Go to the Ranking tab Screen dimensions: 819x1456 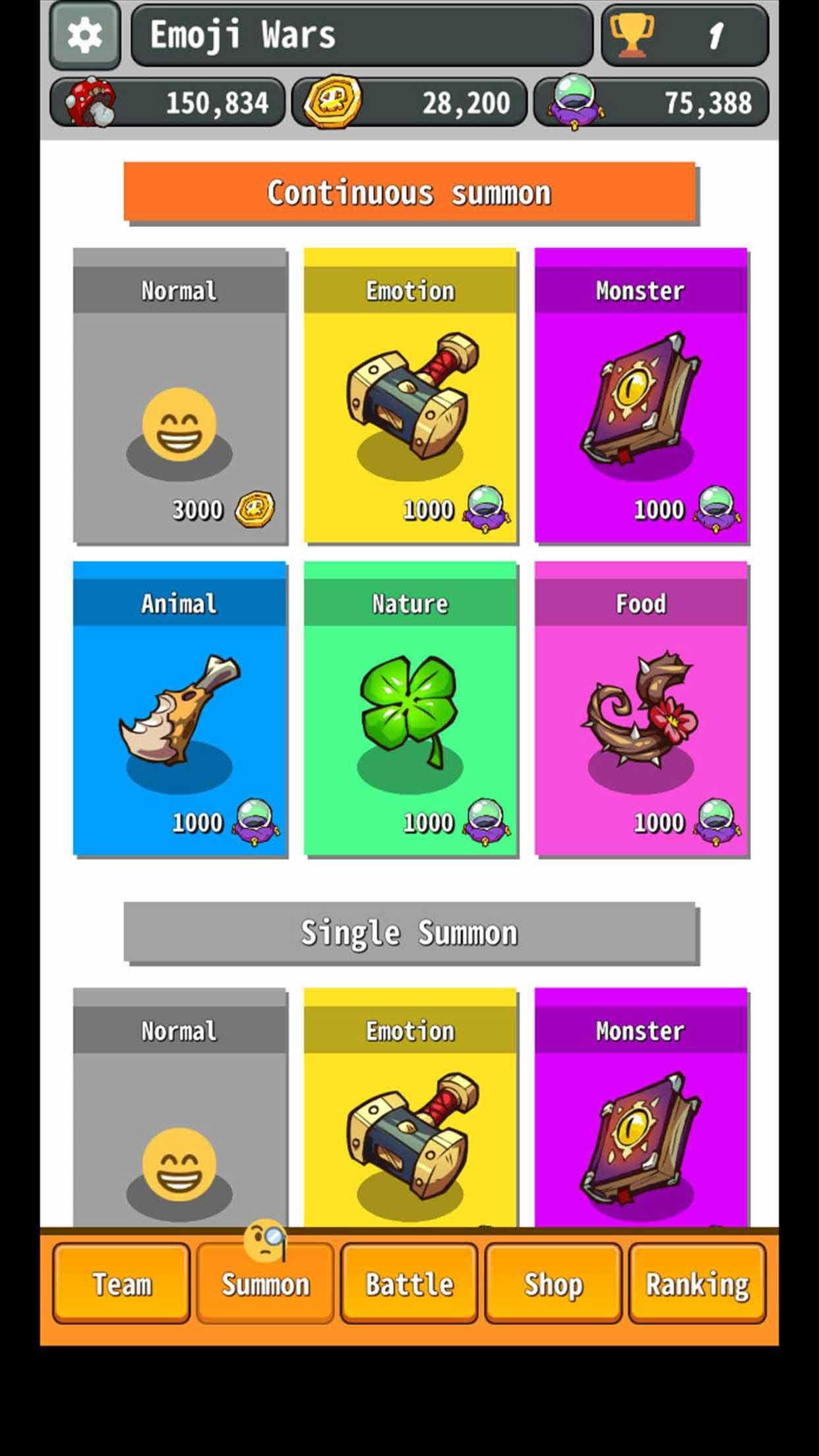tap(697, 1283)
